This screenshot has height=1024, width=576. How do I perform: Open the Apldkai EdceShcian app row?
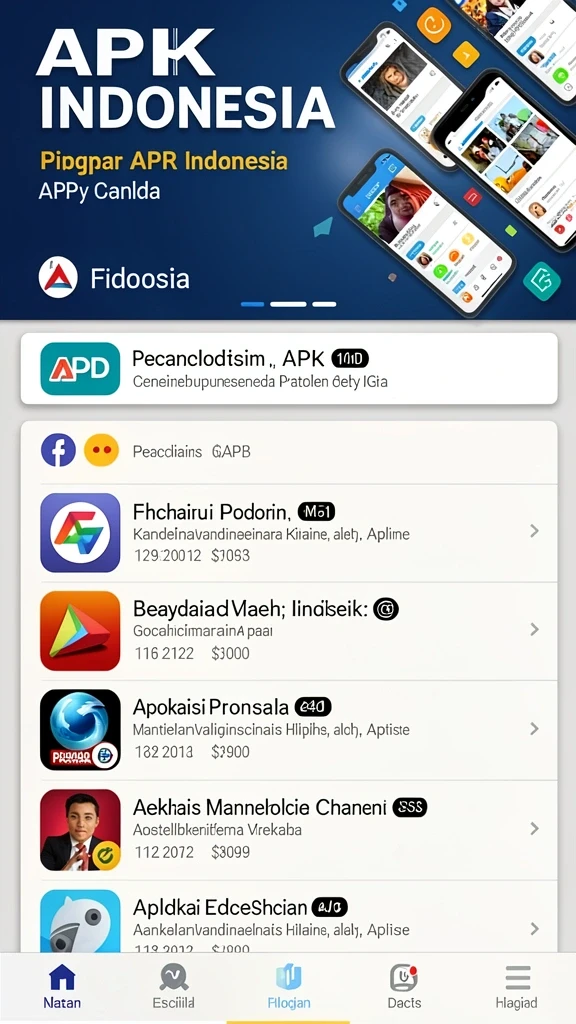pos(289,918)
